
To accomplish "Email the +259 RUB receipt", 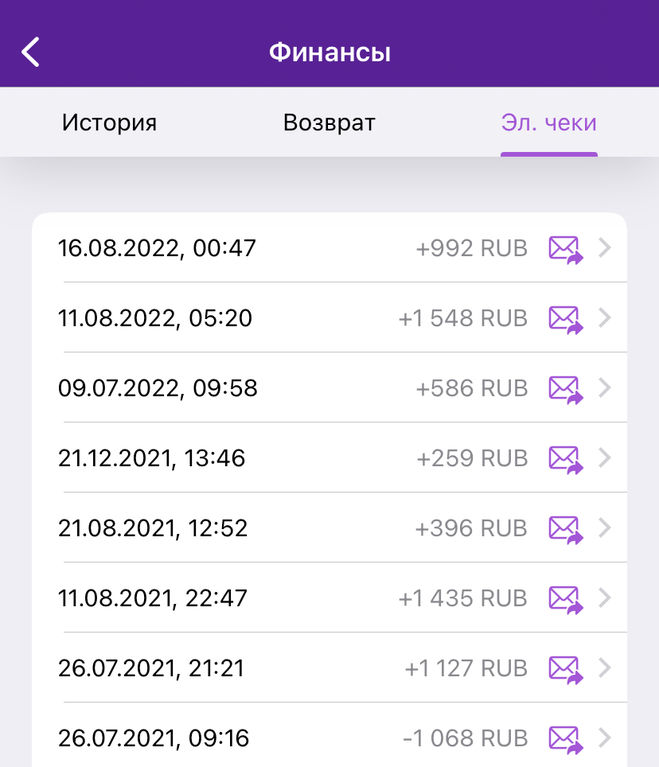I will coord(565,459).
